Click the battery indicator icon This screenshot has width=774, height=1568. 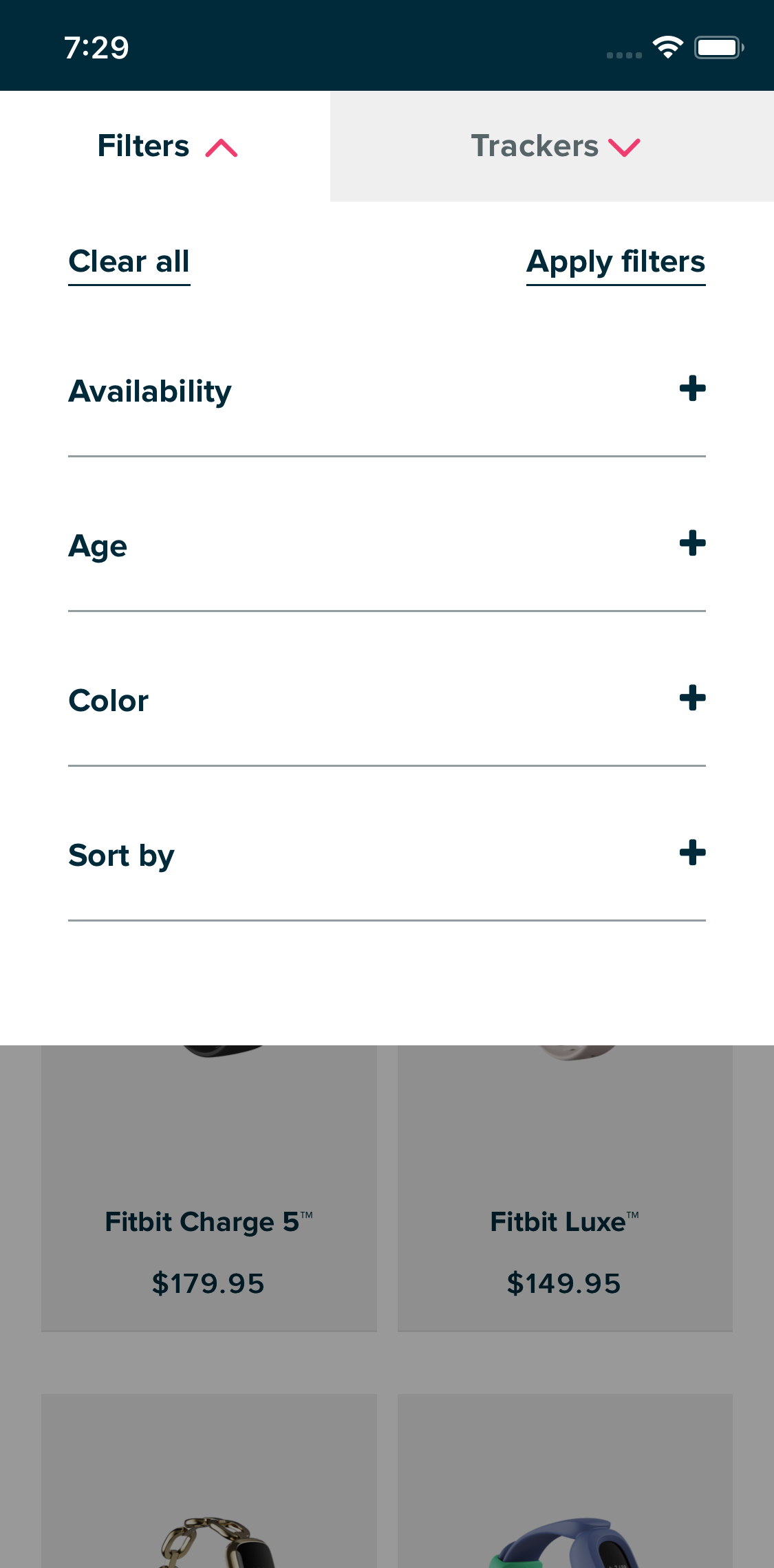click(x=718, y=47)
